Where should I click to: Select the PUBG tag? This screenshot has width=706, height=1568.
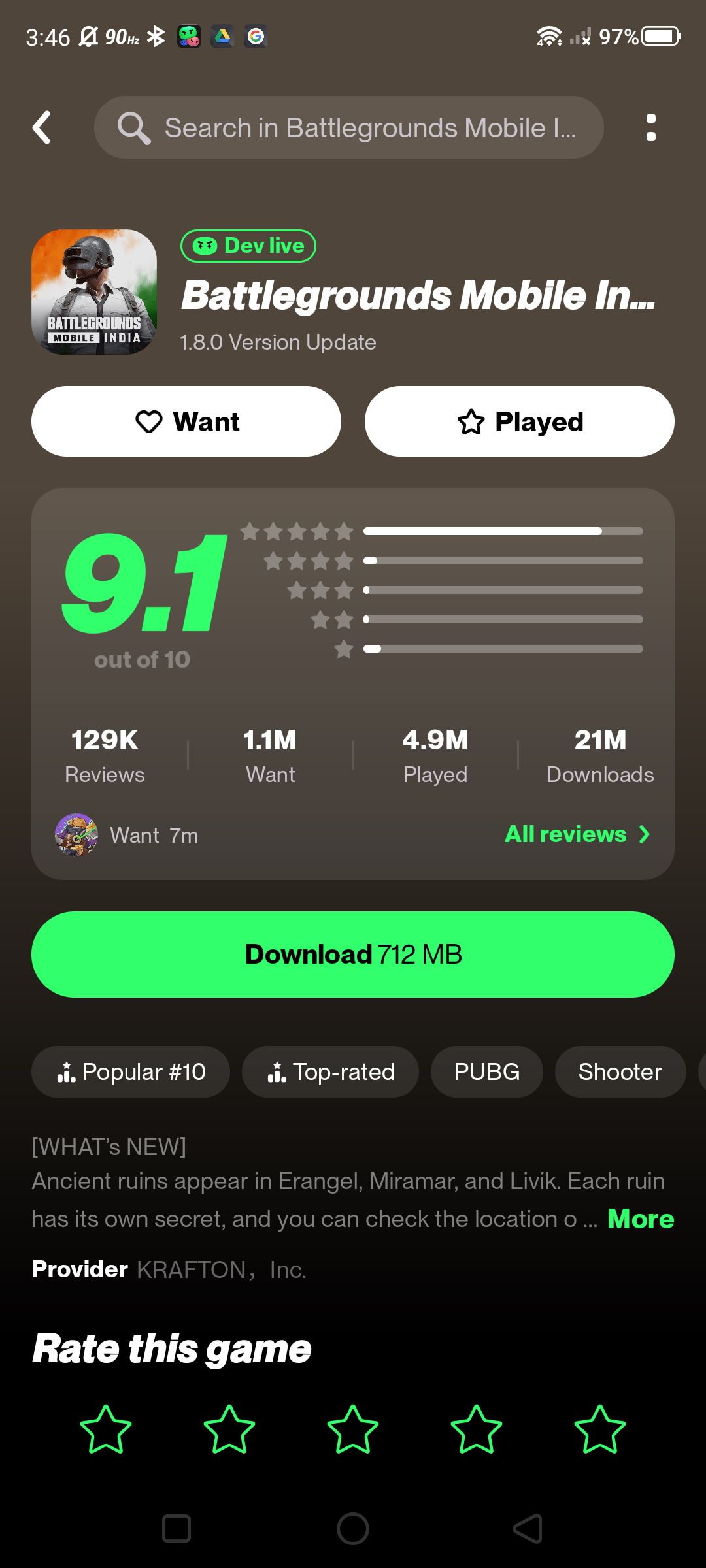(486, 1071)
